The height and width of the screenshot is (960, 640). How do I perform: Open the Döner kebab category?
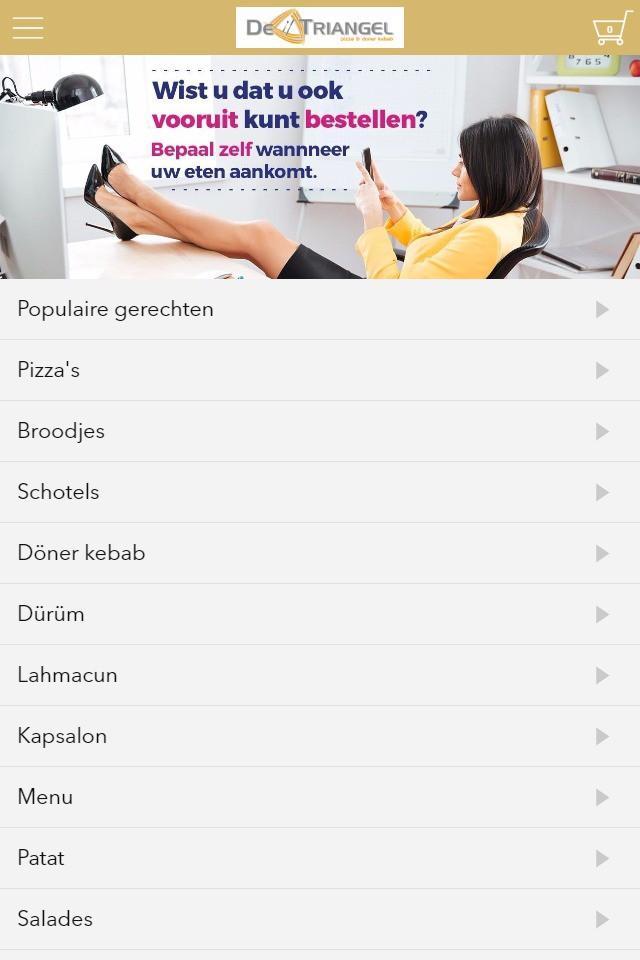point(320,553)
